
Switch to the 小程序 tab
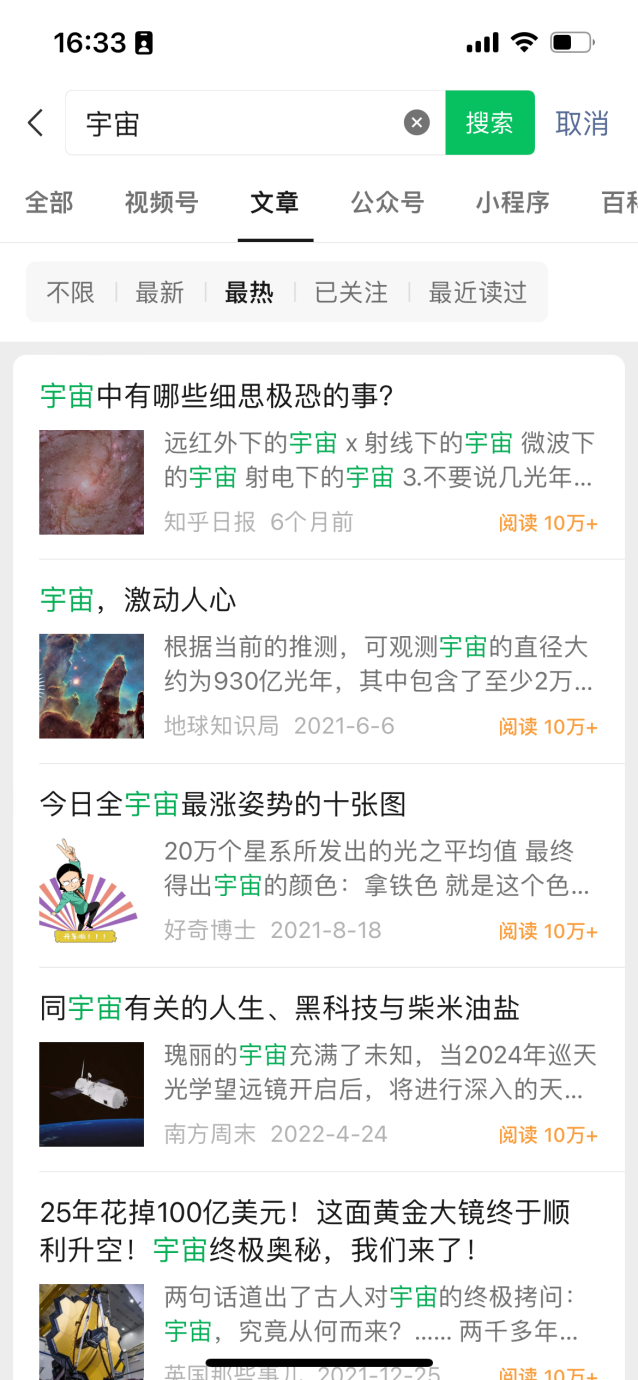coord(512,202)
